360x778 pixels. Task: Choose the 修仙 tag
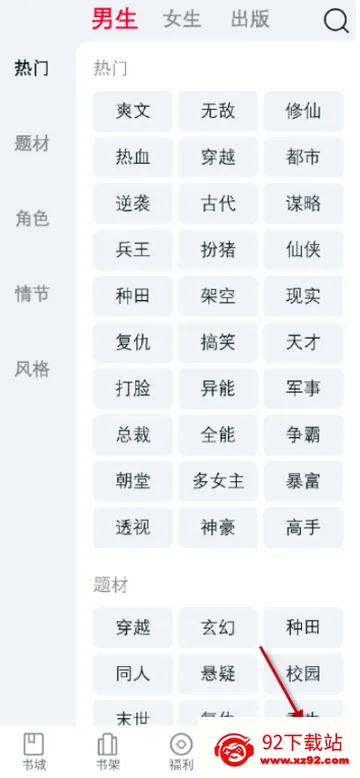(303, 111)
